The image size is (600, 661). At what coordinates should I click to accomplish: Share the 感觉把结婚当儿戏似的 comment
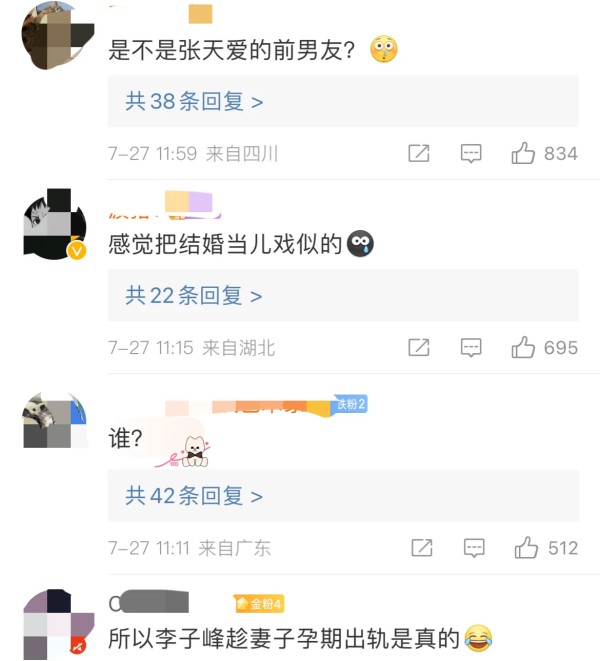click(419, 347)
